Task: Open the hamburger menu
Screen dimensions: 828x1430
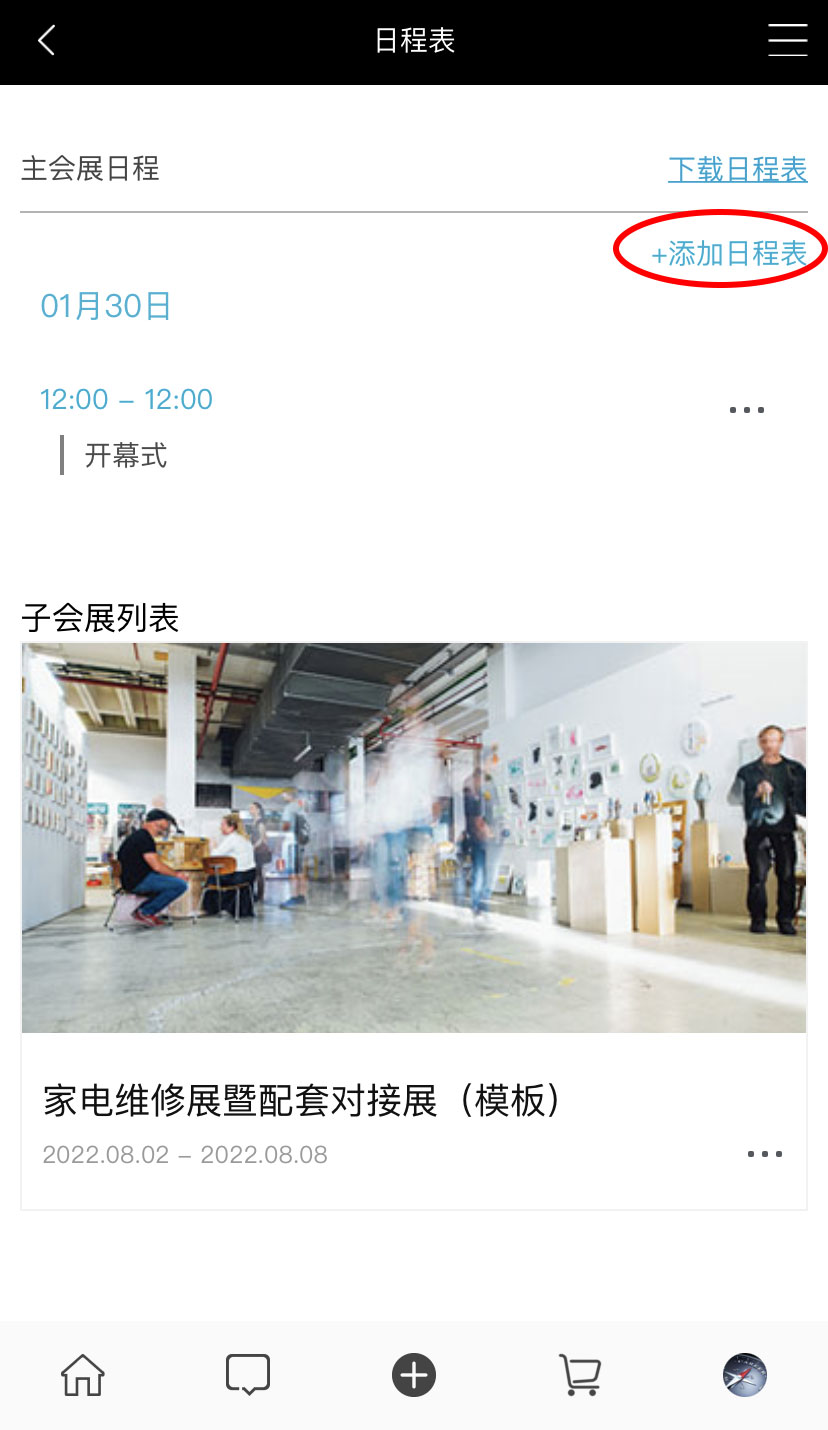Action: pos(787,41)
